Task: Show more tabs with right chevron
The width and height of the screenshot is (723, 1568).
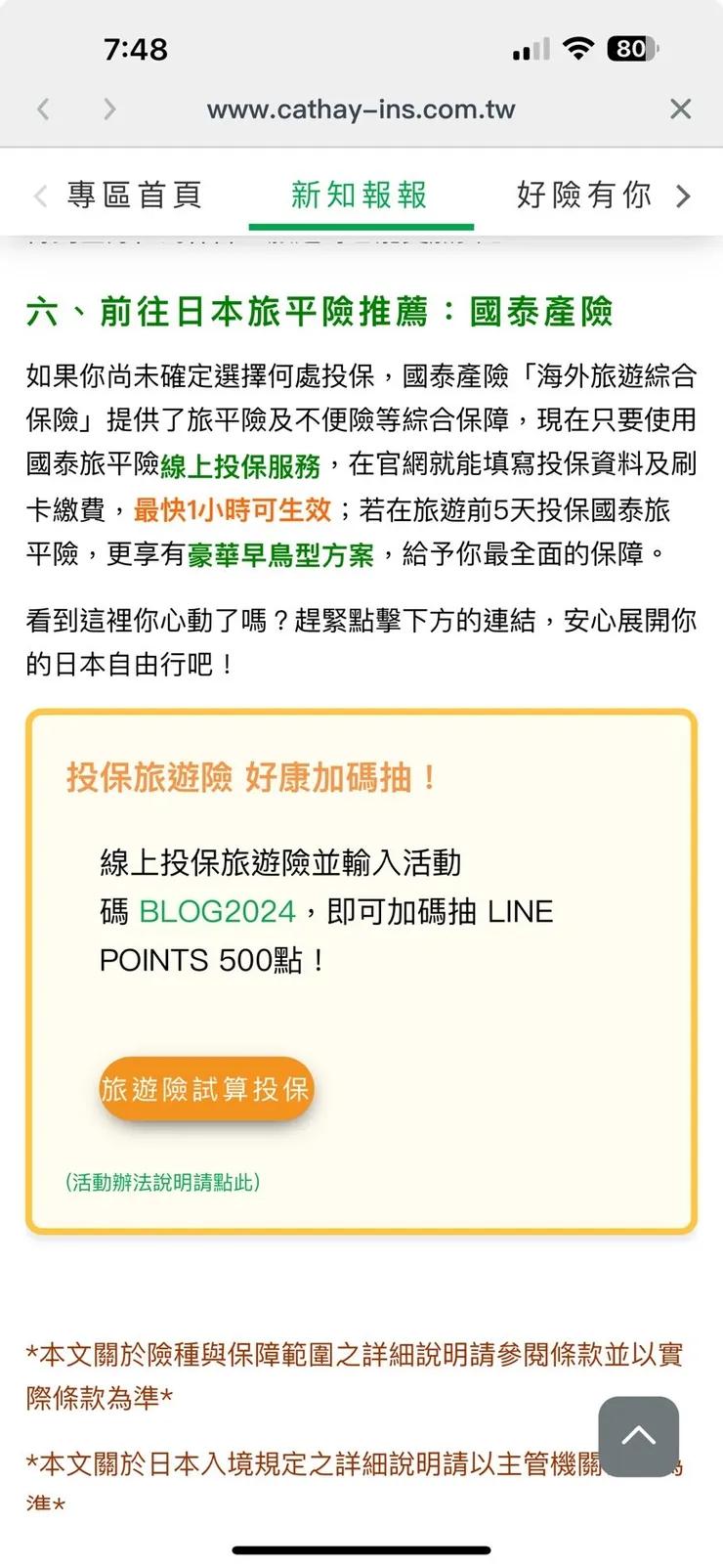Action: [x=683, y=196]
